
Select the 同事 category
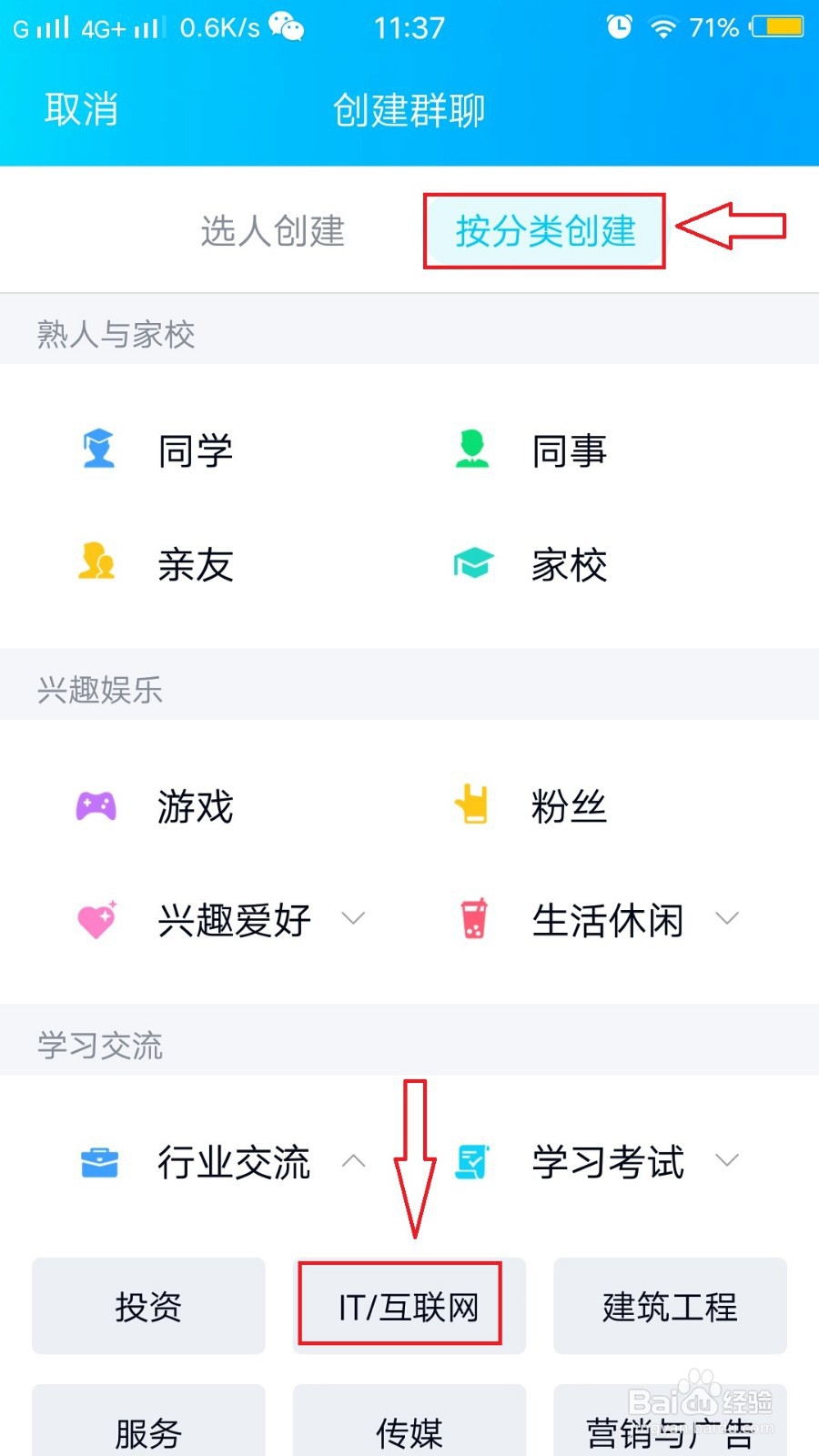(531, 450)
